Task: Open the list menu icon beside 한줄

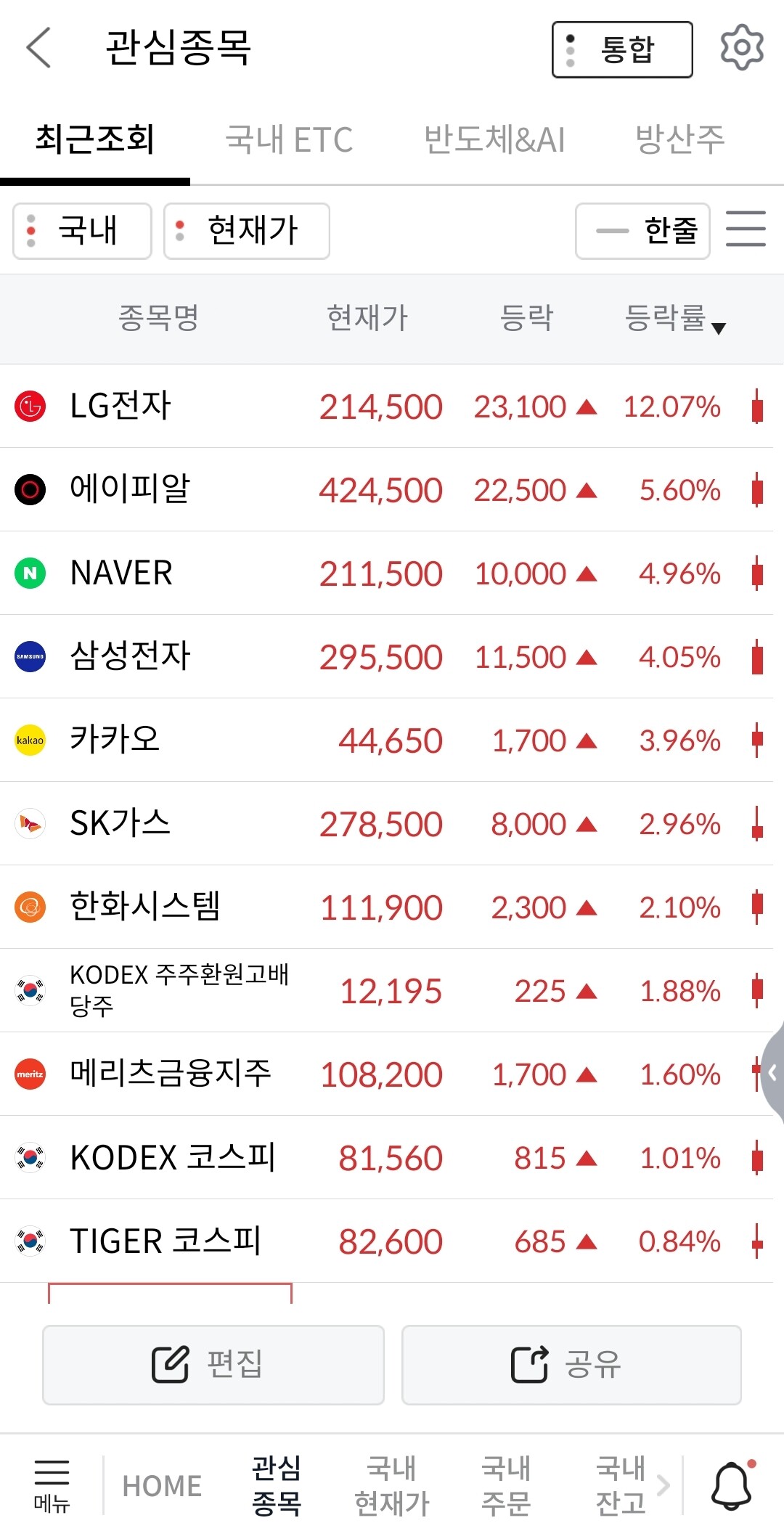Action: (x=746, y=229)
